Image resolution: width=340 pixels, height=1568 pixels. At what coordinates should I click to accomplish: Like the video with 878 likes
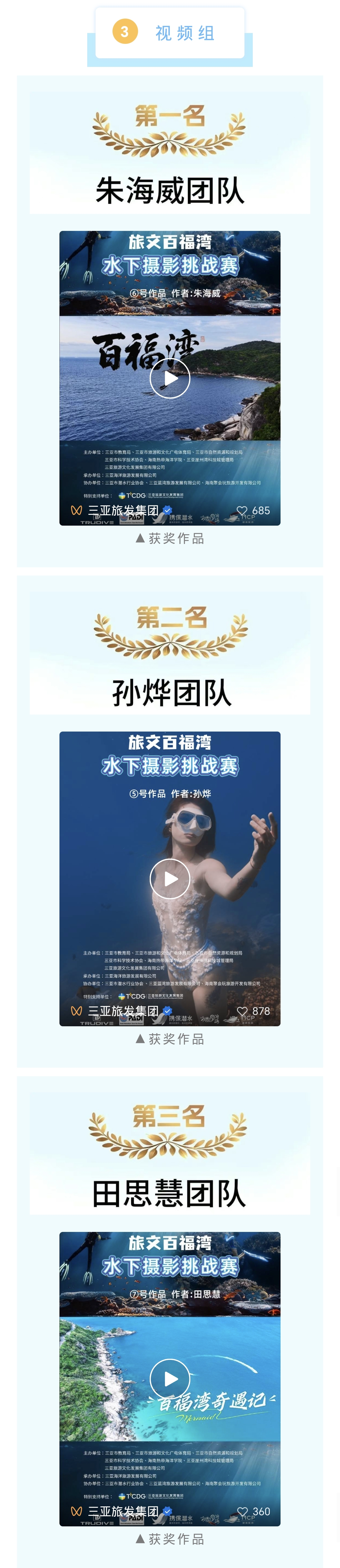[x=242, y=1011]
